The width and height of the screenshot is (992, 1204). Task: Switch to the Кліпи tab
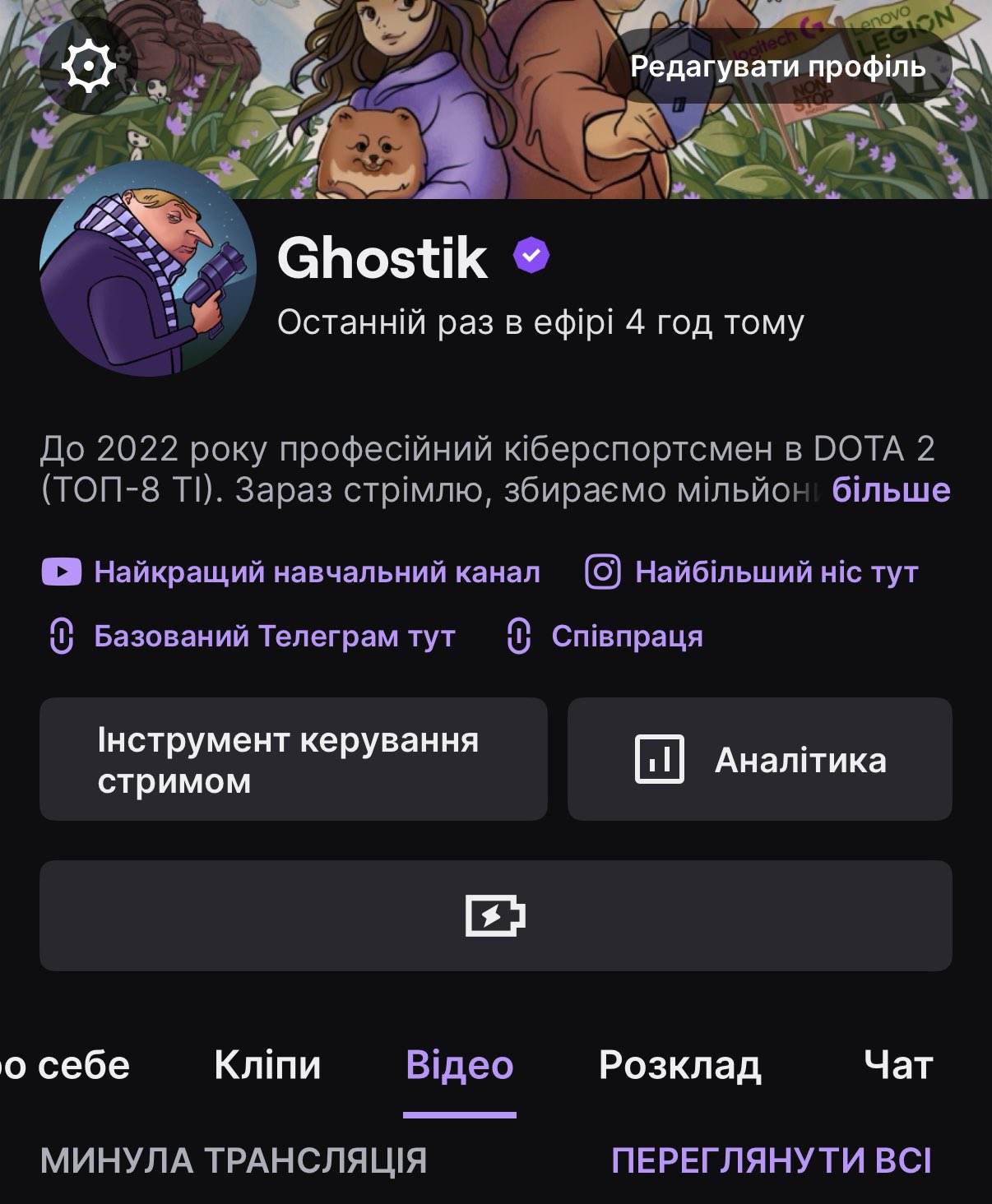(267, 1066)
